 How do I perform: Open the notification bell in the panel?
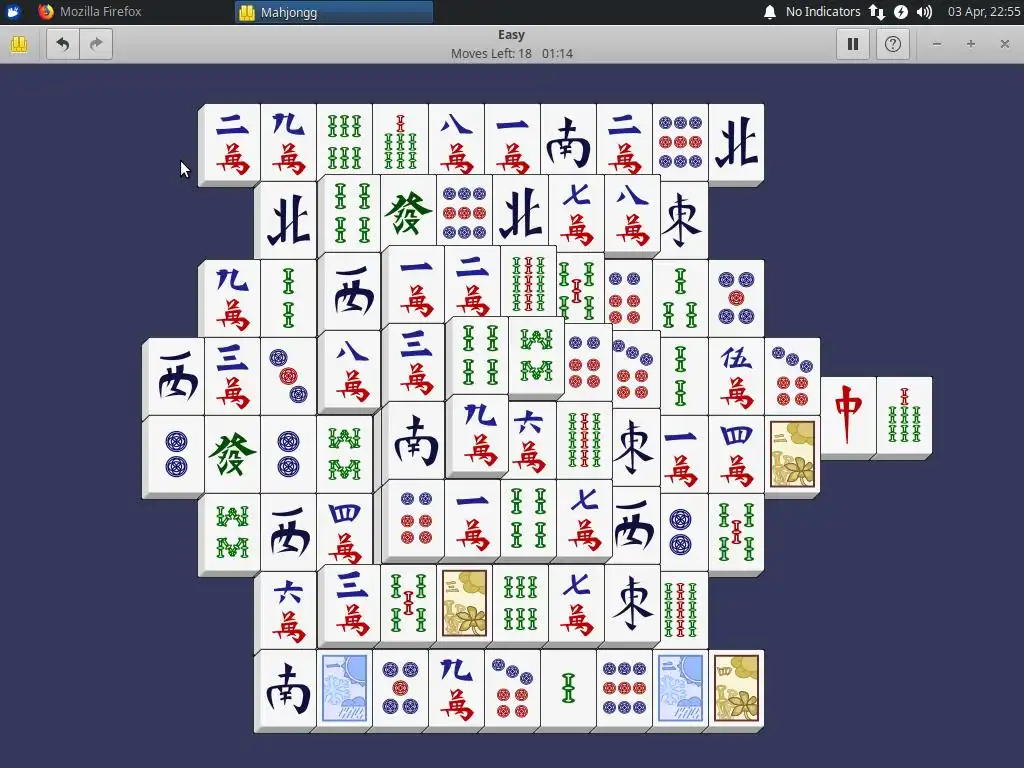pyautogui.click(x=770, y=12)
